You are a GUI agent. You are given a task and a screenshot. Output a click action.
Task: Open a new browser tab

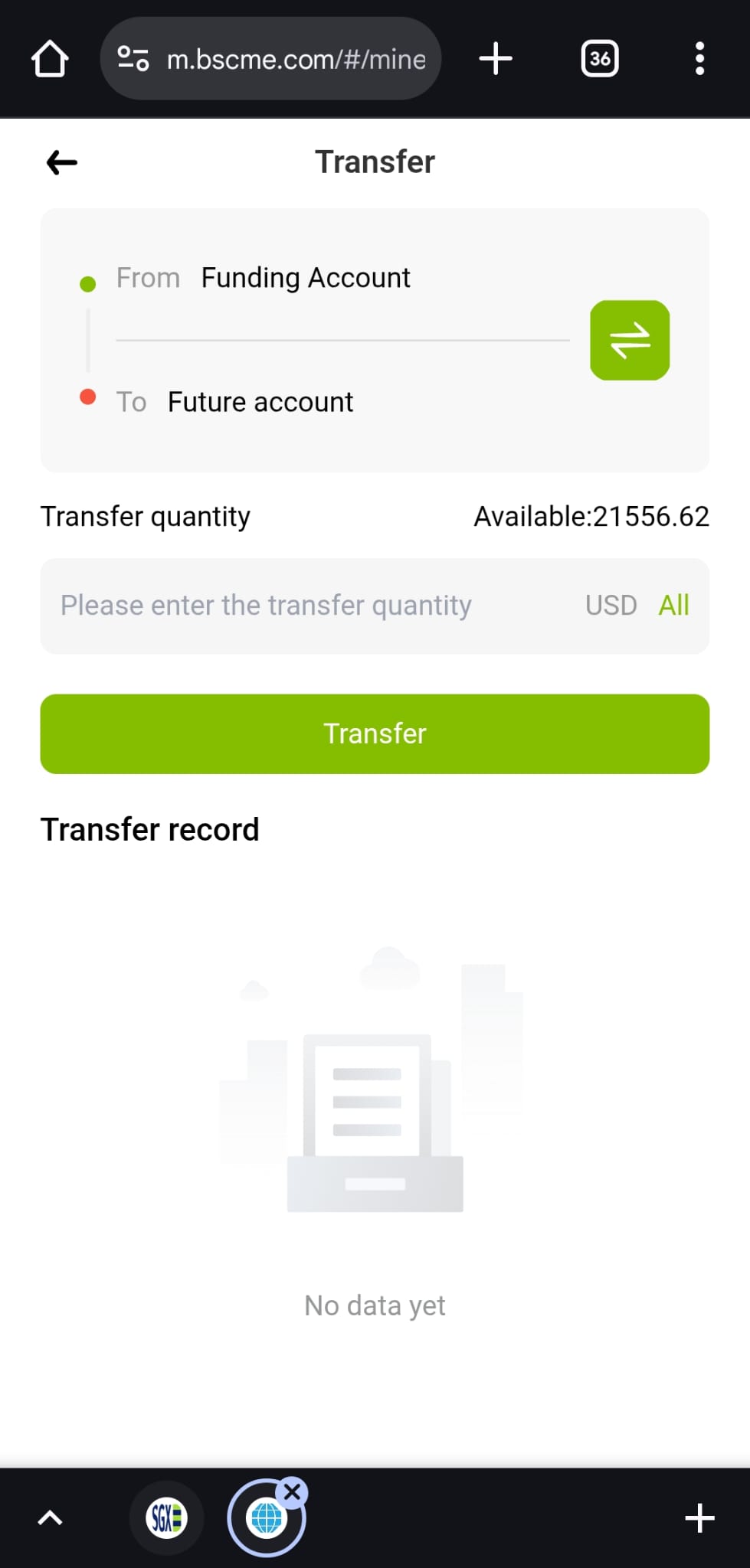pyautogui.click(x=496, y=59)
